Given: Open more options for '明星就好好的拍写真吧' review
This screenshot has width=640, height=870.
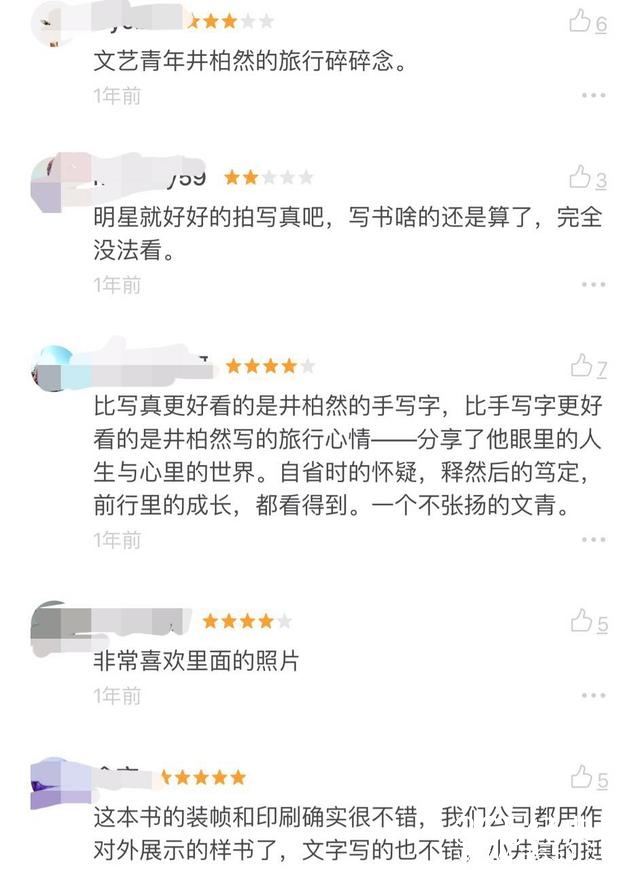Looking at the screenshot, I should point(594,285).
